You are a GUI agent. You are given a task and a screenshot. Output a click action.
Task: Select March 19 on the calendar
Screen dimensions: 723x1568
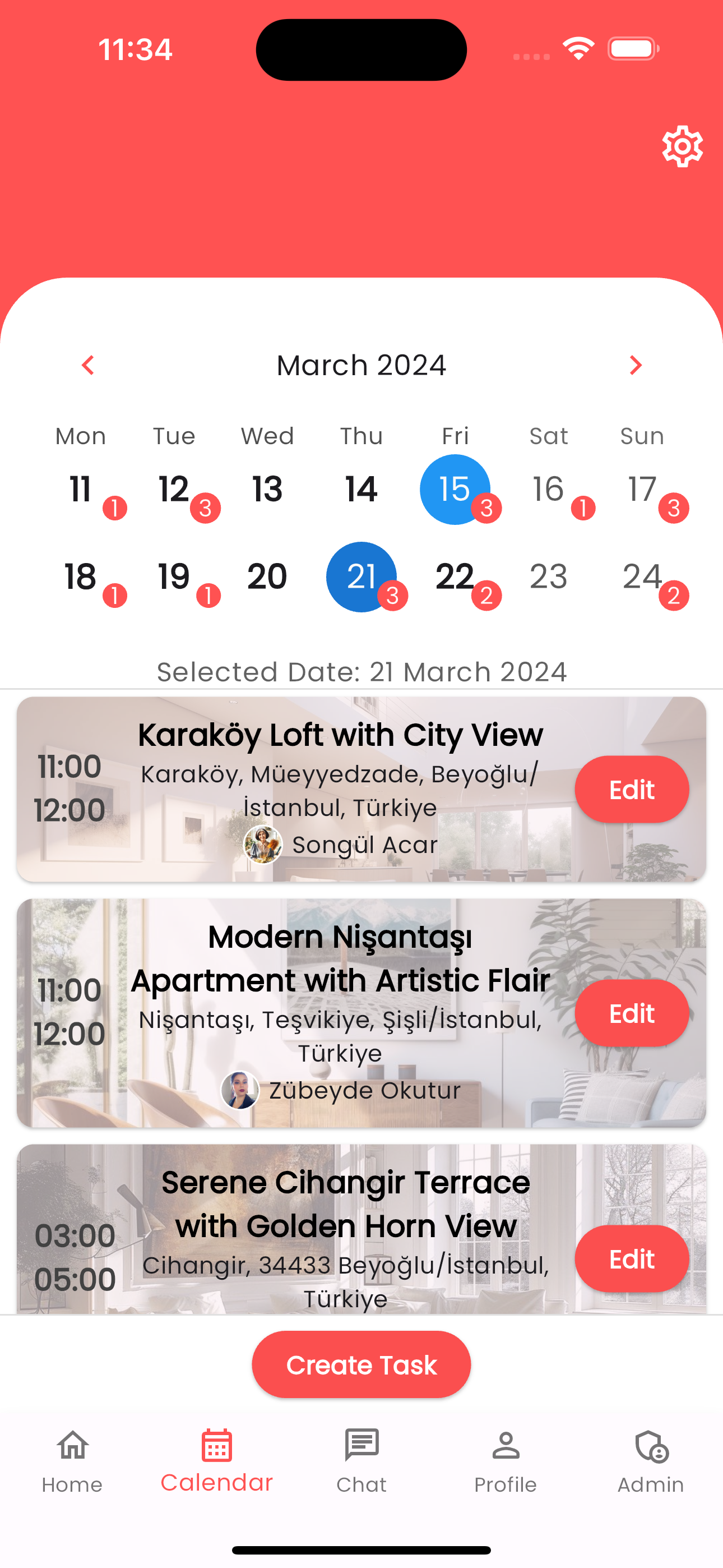pos(174,577)
